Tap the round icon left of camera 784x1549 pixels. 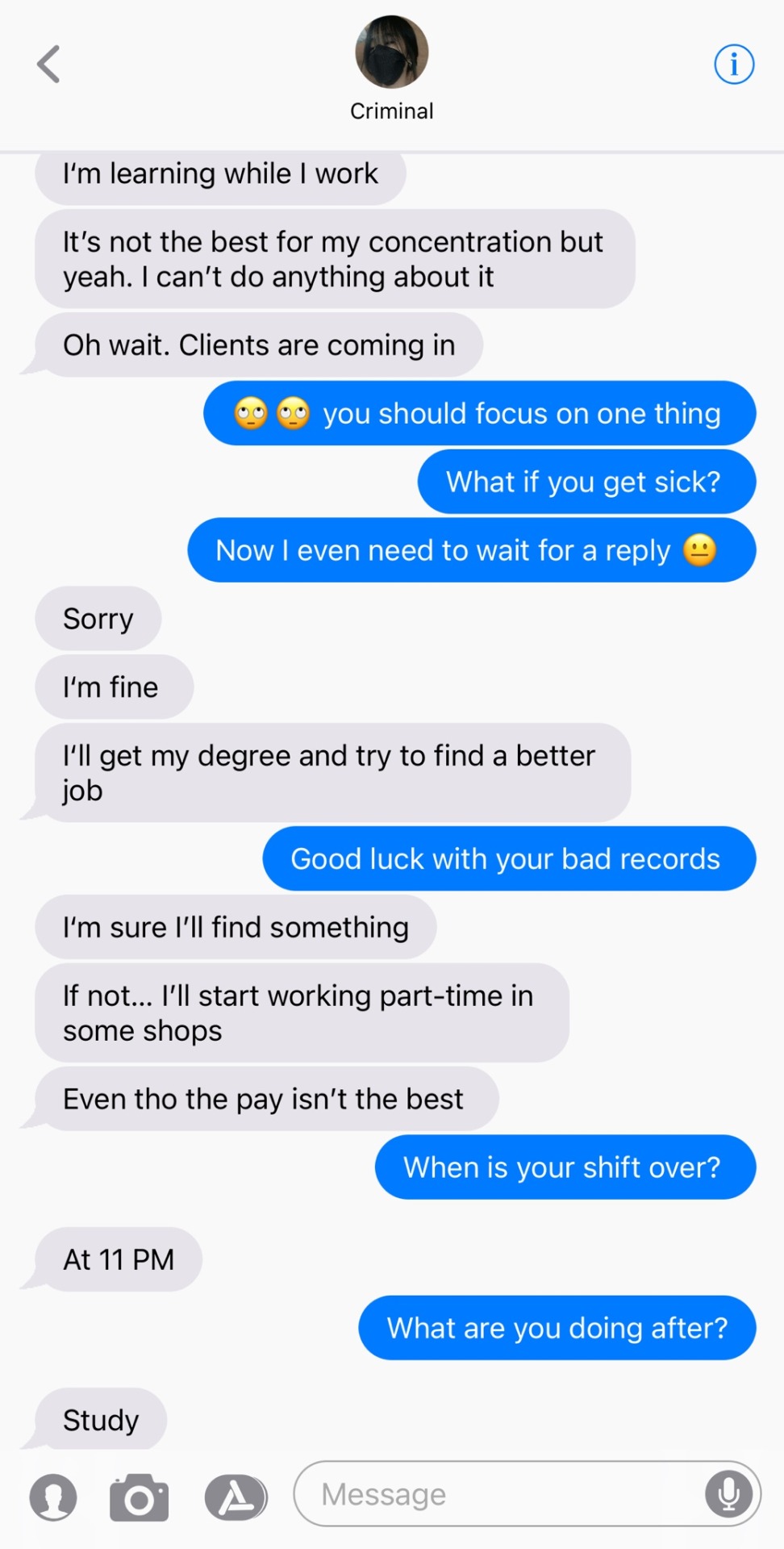pos(53,1497)
